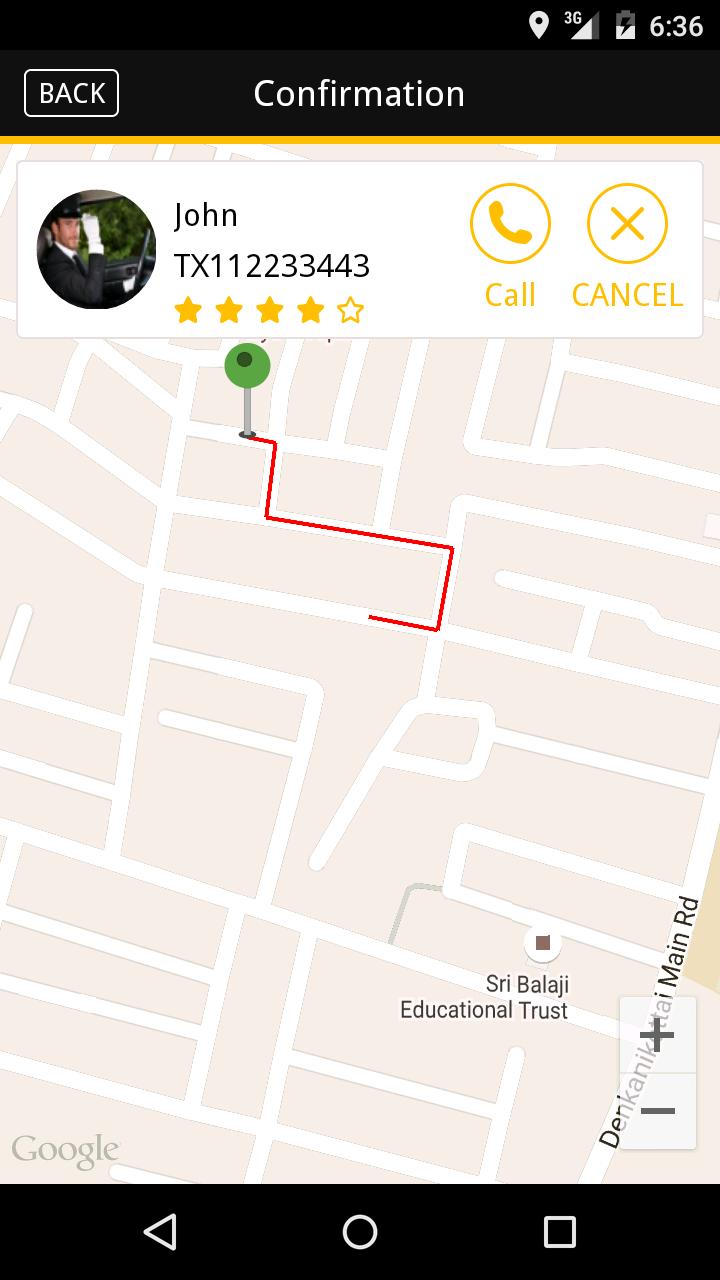Zoom in on the map
The image size is (720, 1280).
pos(657,1037)
